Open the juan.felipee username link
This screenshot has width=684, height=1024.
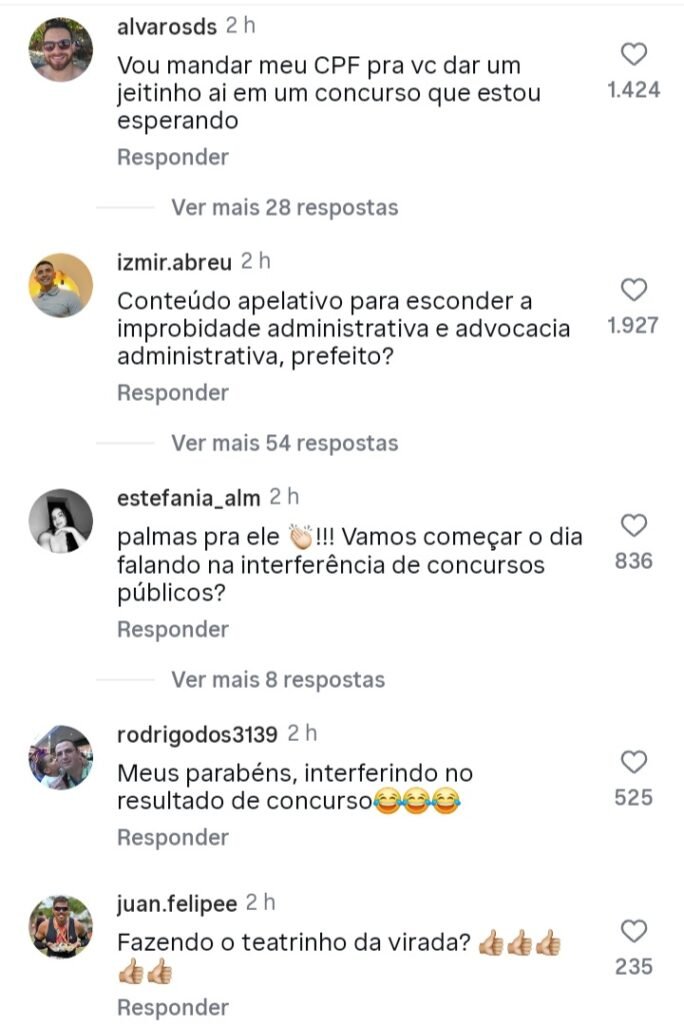[177, 904]
